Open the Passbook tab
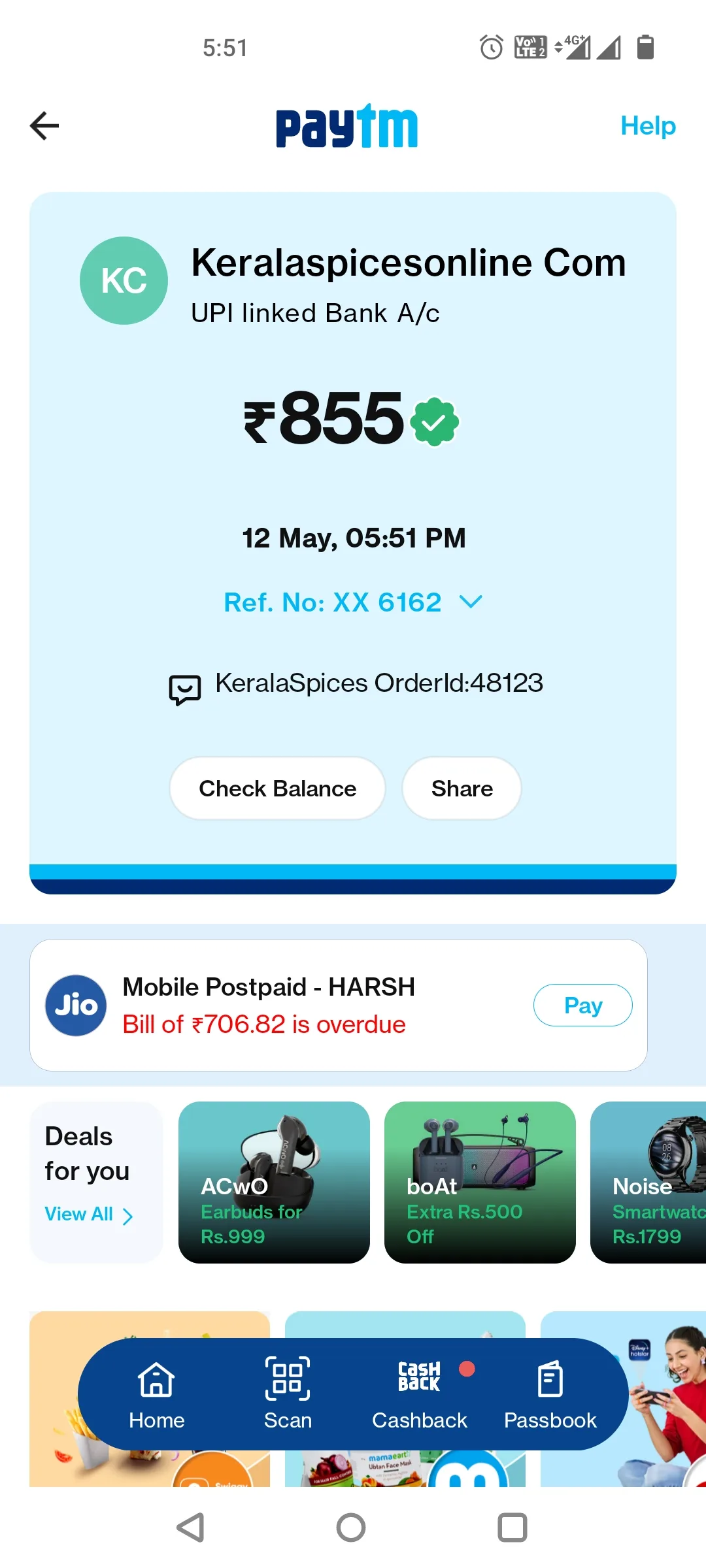Image resolution: width=706 pixels, height=1568 pixels. pos(550,1394)
